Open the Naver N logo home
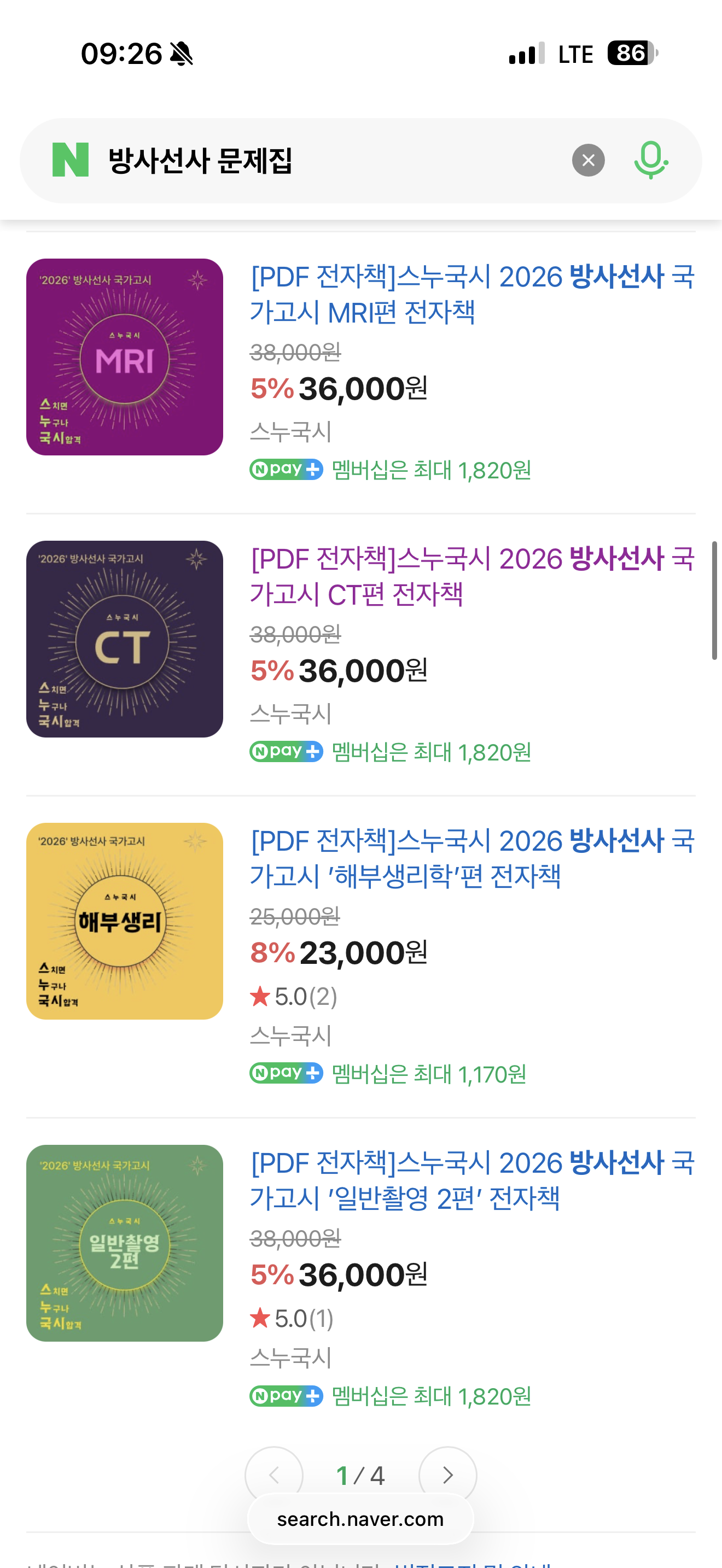 (x=71, y=160)
